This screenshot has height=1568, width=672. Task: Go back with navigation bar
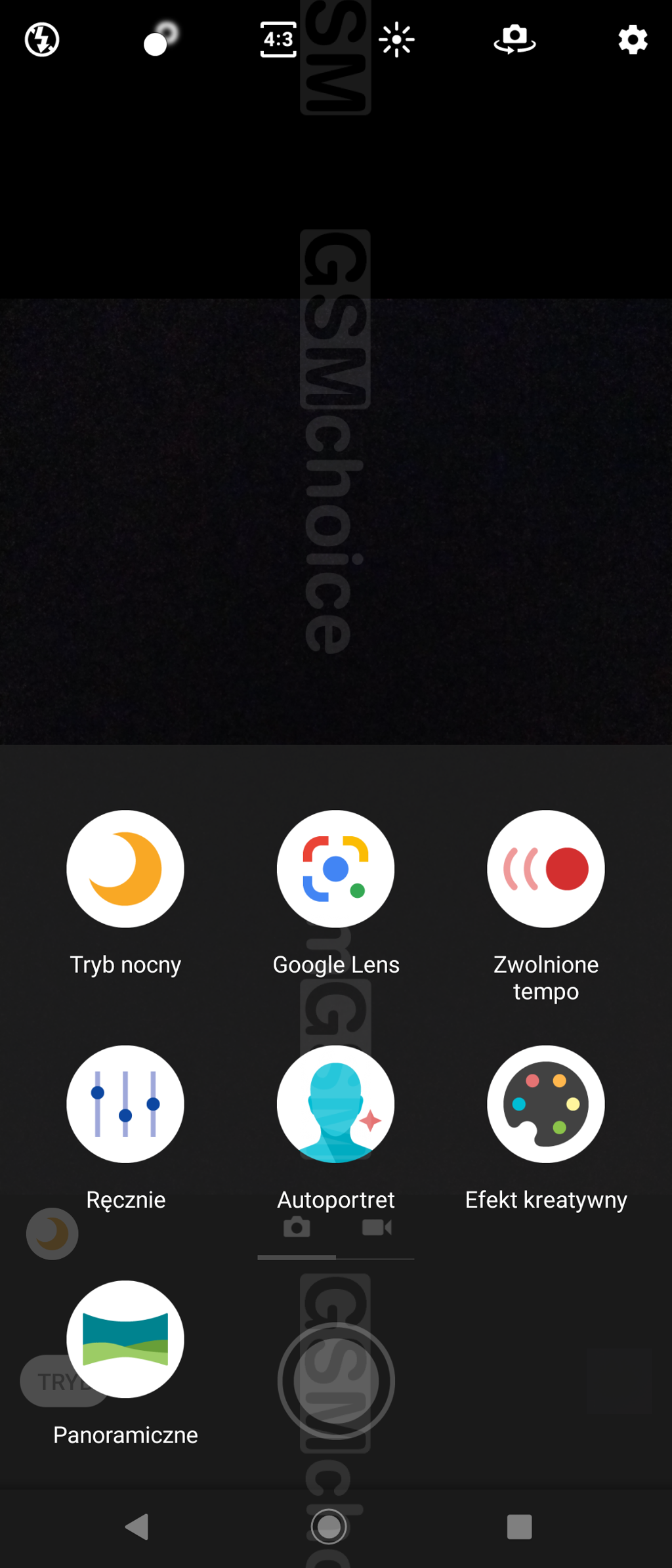pos(137,1527)
